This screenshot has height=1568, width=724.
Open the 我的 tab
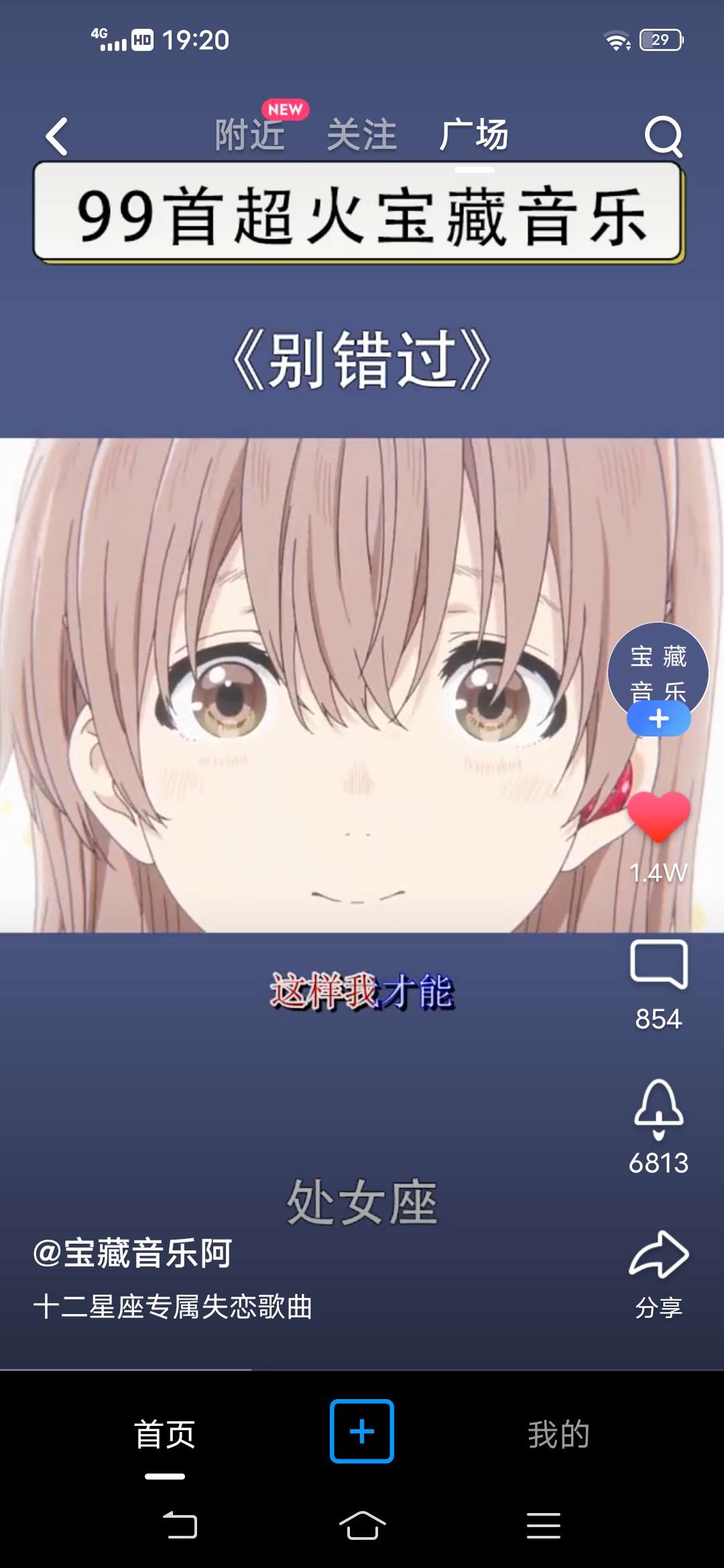pos(558,1434)
